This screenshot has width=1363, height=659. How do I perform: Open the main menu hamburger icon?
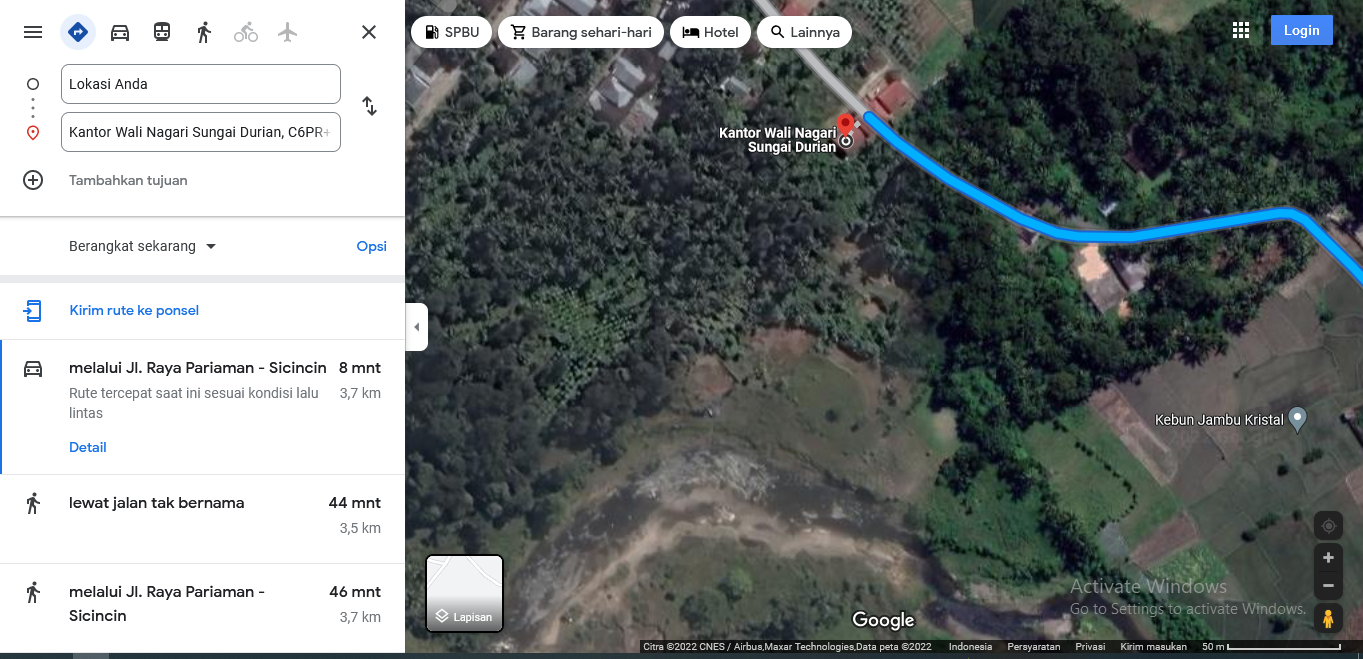coord(33,32)
